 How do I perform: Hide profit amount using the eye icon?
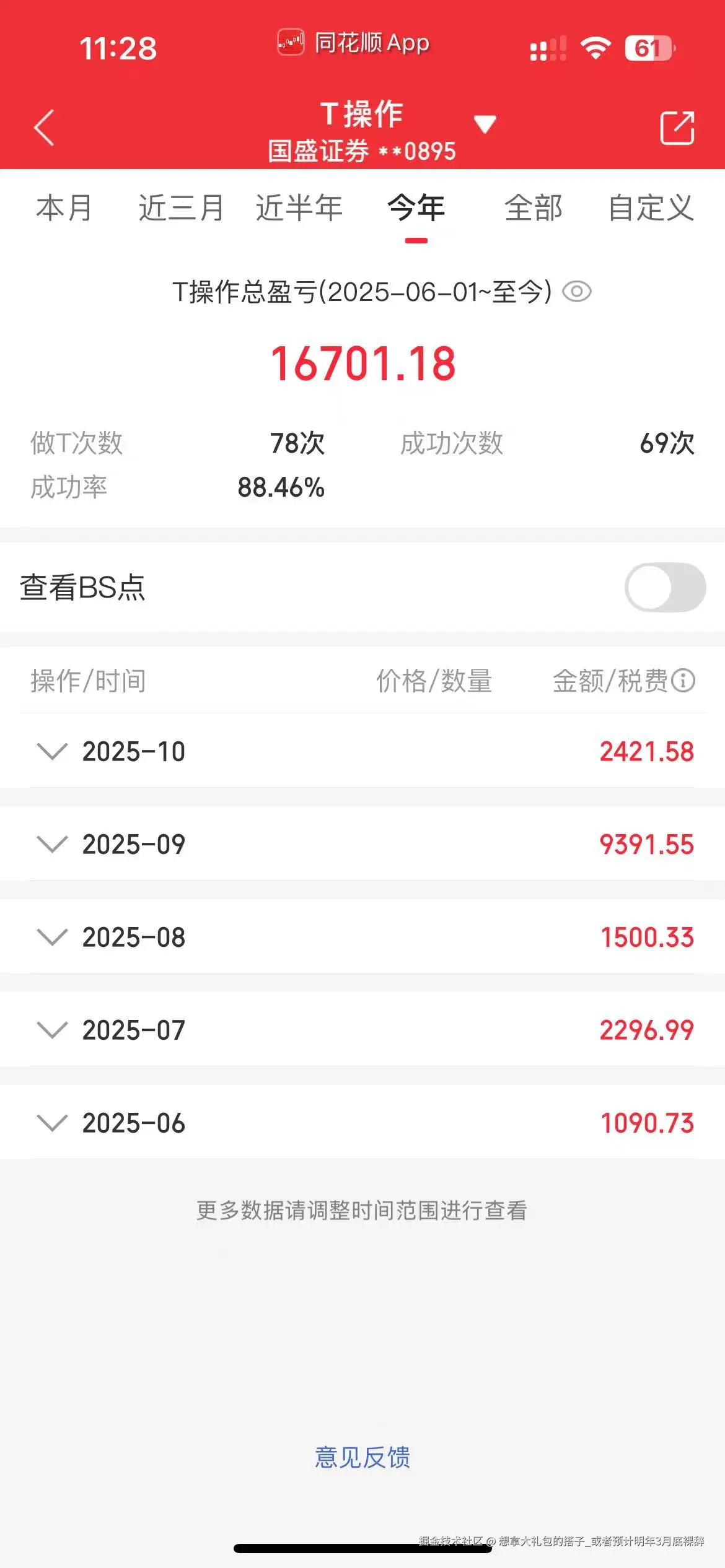576,291
